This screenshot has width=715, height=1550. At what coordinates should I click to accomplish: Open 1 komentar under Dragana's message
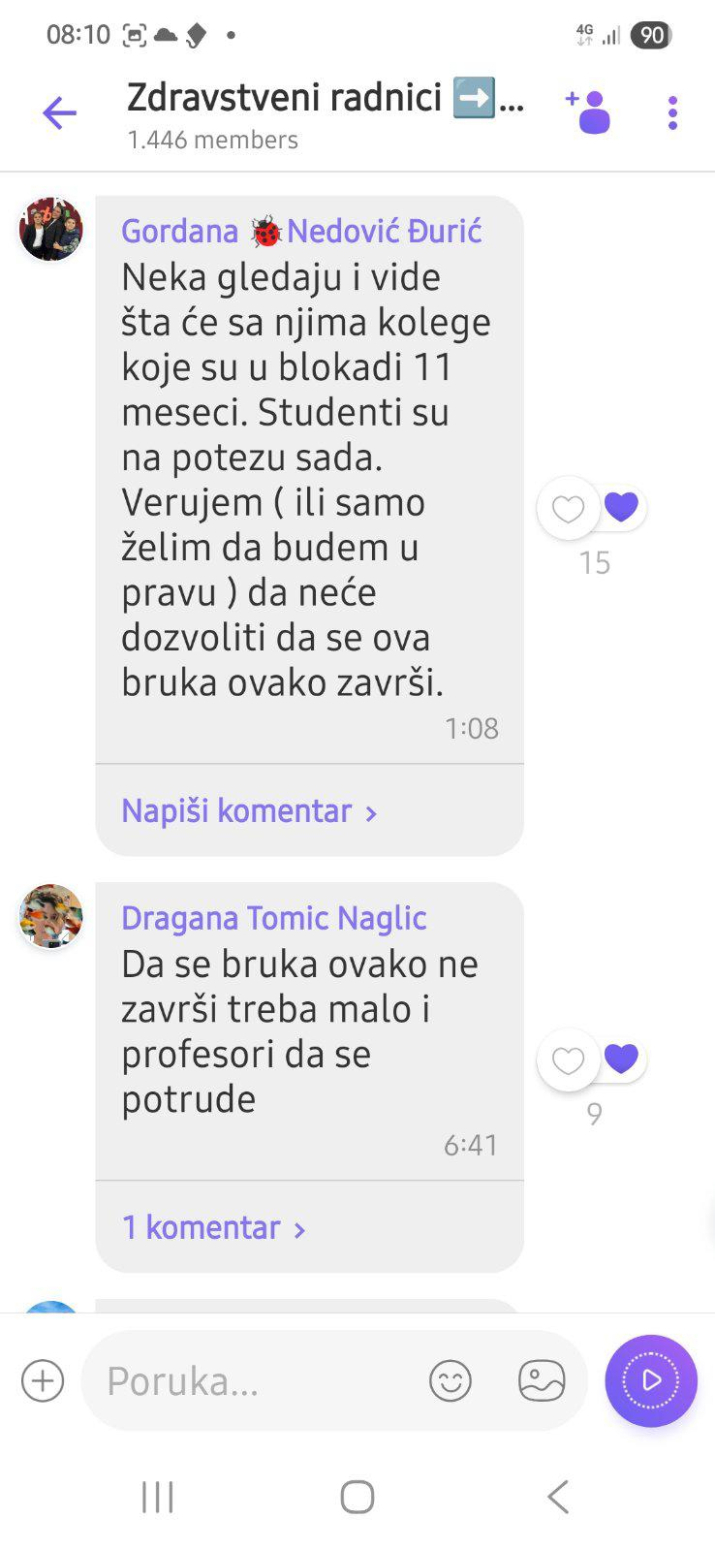[213, 1228]
